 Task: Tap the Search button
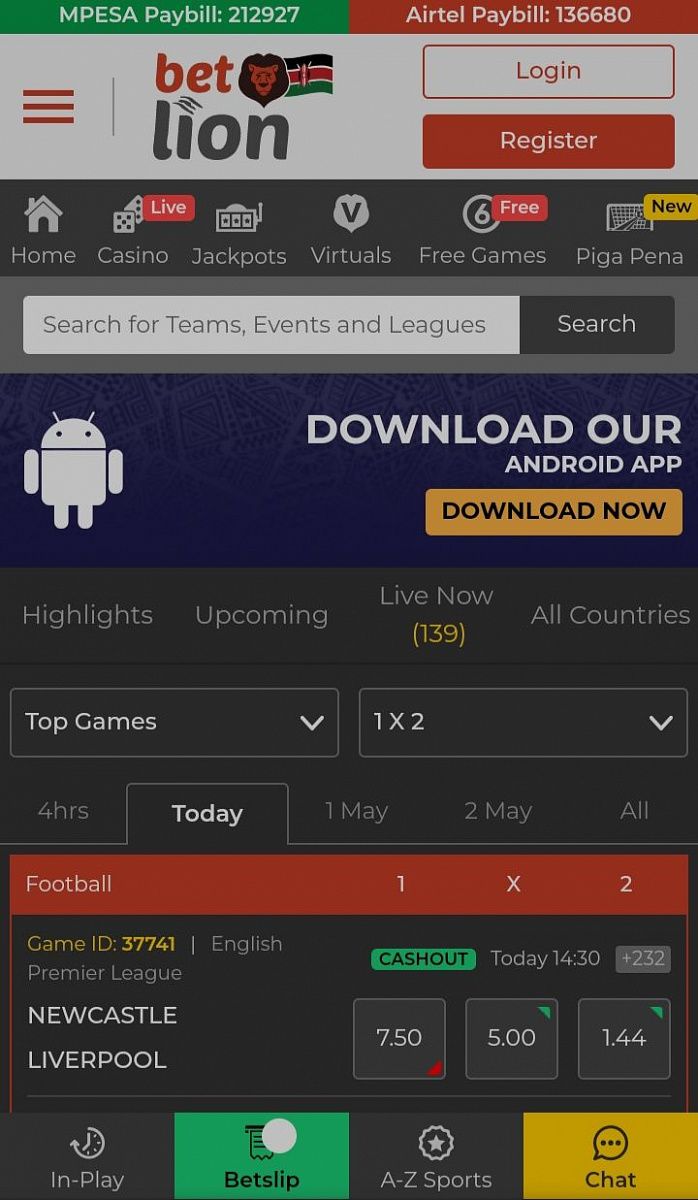596,325
